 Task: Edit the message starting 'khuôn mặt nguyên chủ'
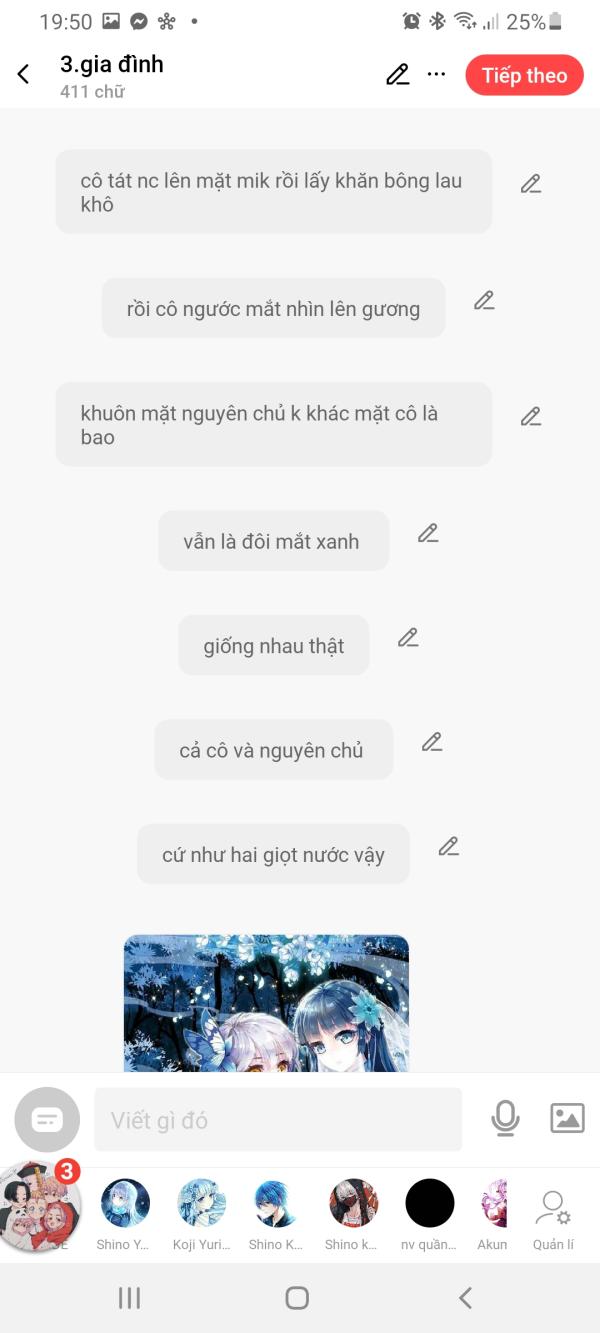click(x=531, y=417)
